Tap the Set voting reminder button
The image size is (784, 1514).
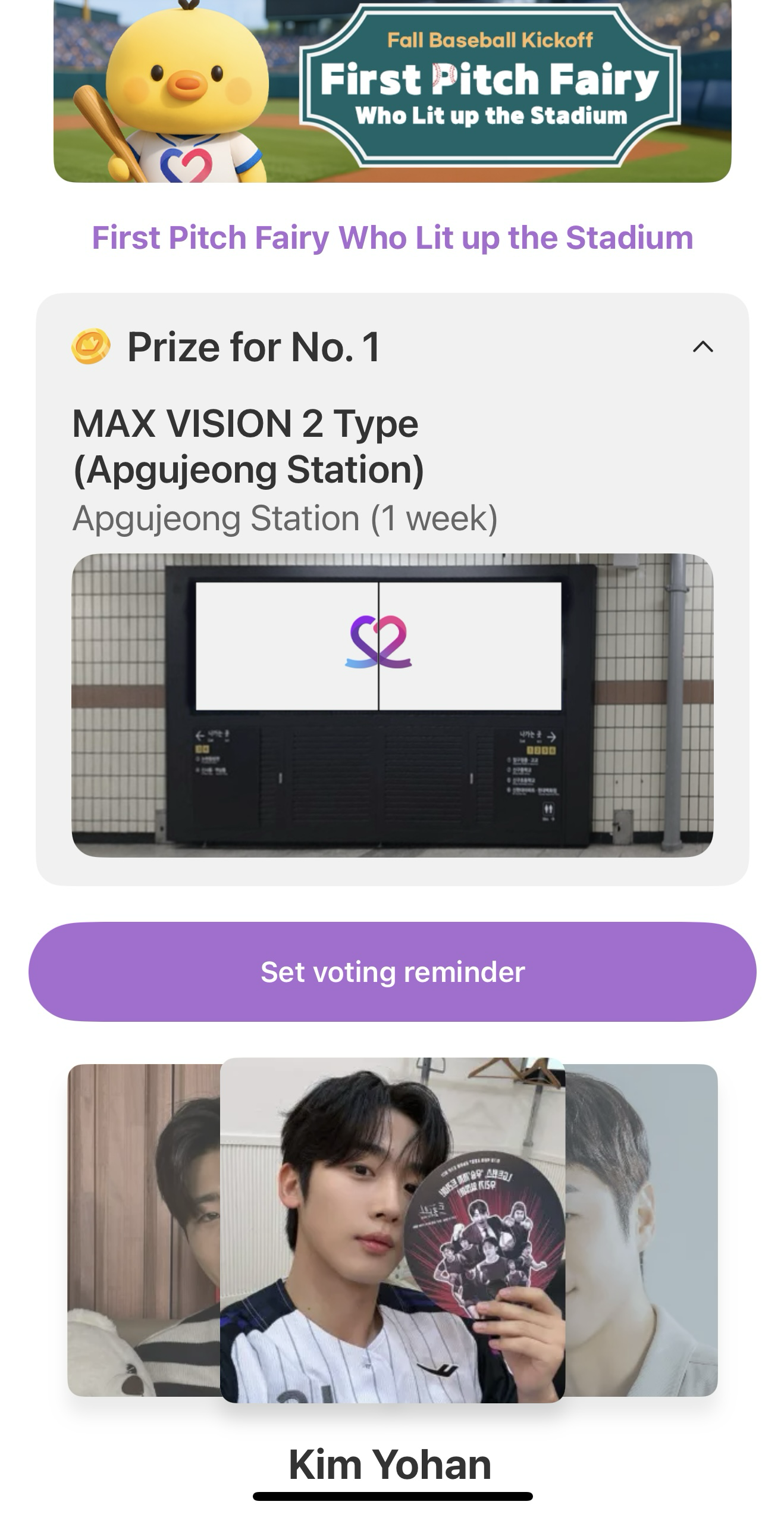point(392,972)
